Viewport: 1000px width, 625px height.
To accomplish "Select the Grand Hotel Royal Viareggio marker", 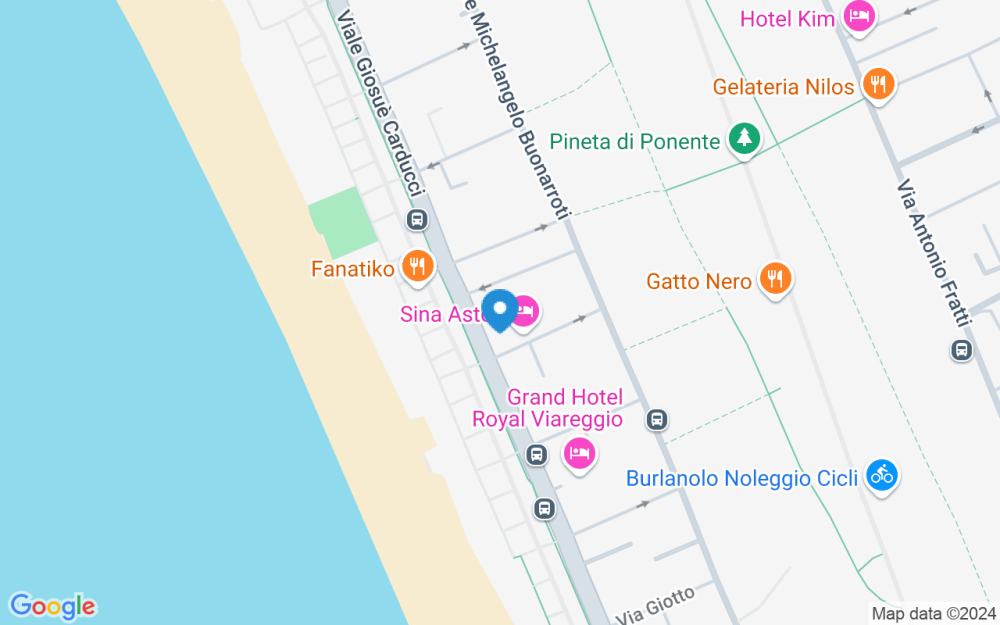I will point(580,454).
